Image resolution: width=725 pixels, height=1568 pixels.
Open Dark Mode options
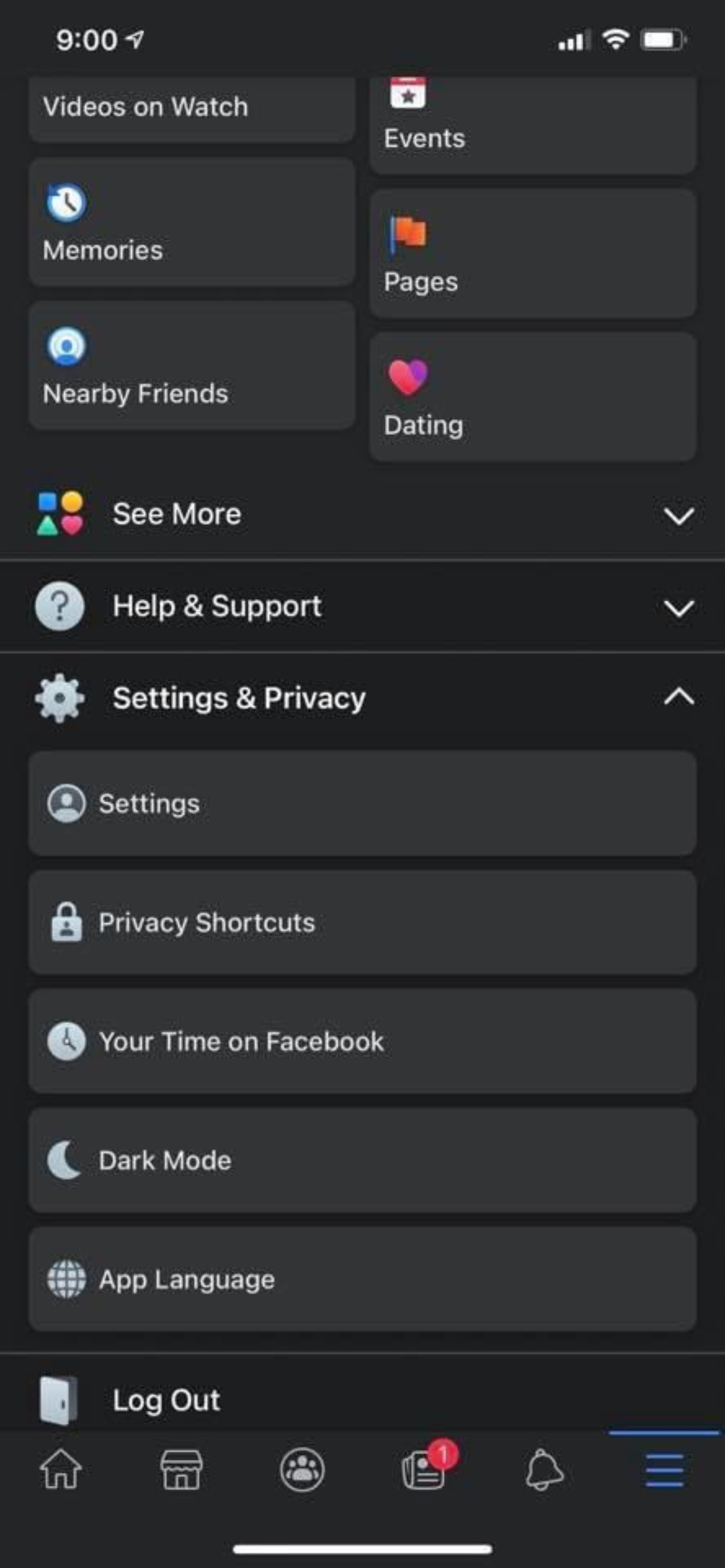point(362,1160)
